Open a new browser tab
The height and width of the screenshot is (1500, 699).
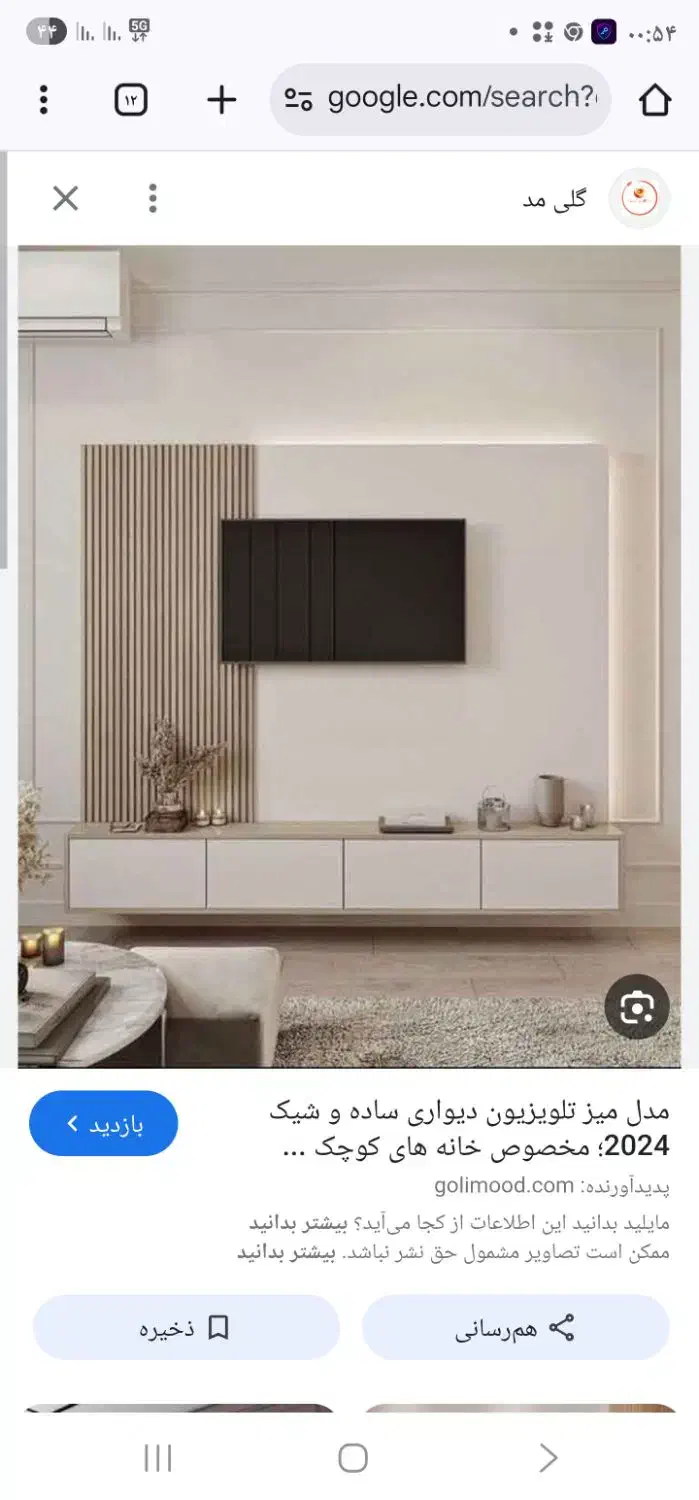point(221,100)
